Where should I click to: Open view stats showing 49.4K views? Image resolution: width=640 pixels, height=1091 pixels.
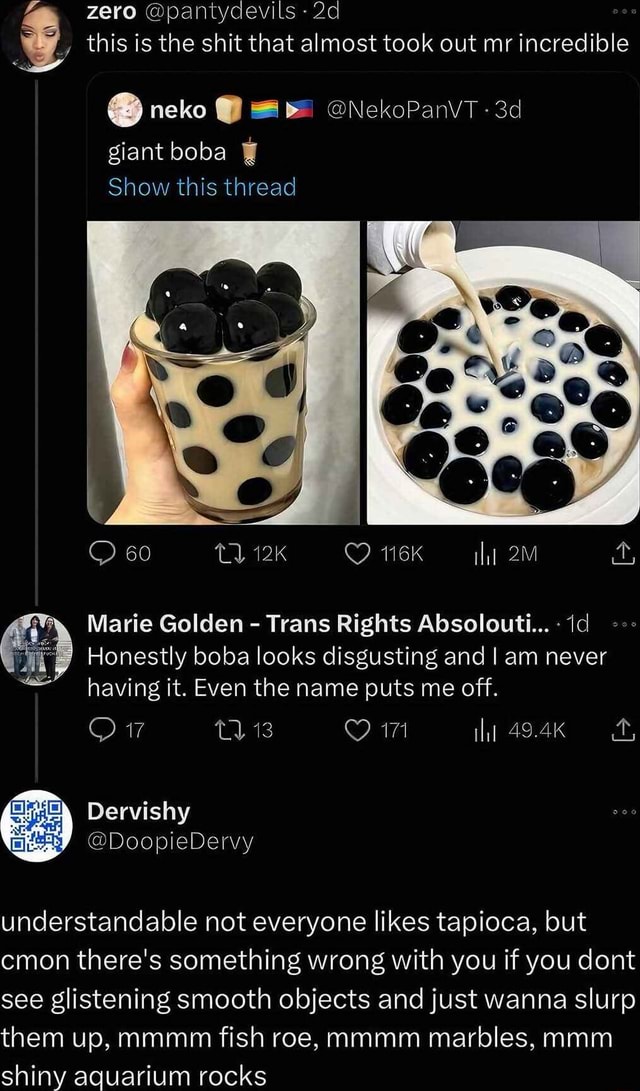pyautogui.click(x=517, y=732)
